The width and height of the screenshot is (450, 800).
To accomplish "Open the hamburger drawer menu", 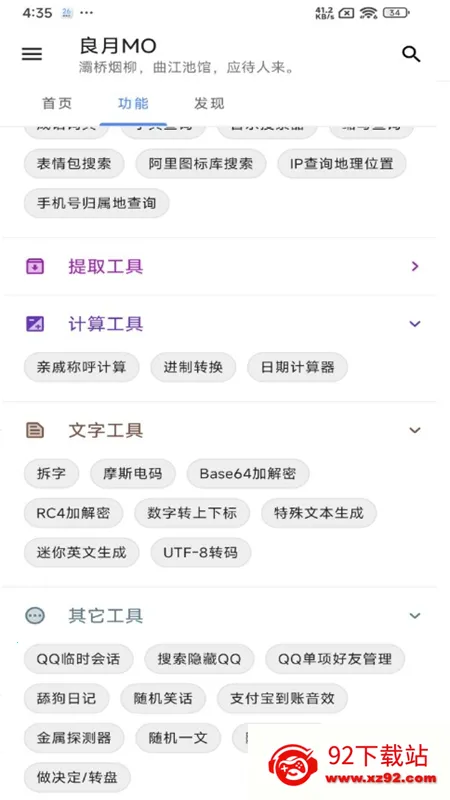I will (x=32, y=54).
